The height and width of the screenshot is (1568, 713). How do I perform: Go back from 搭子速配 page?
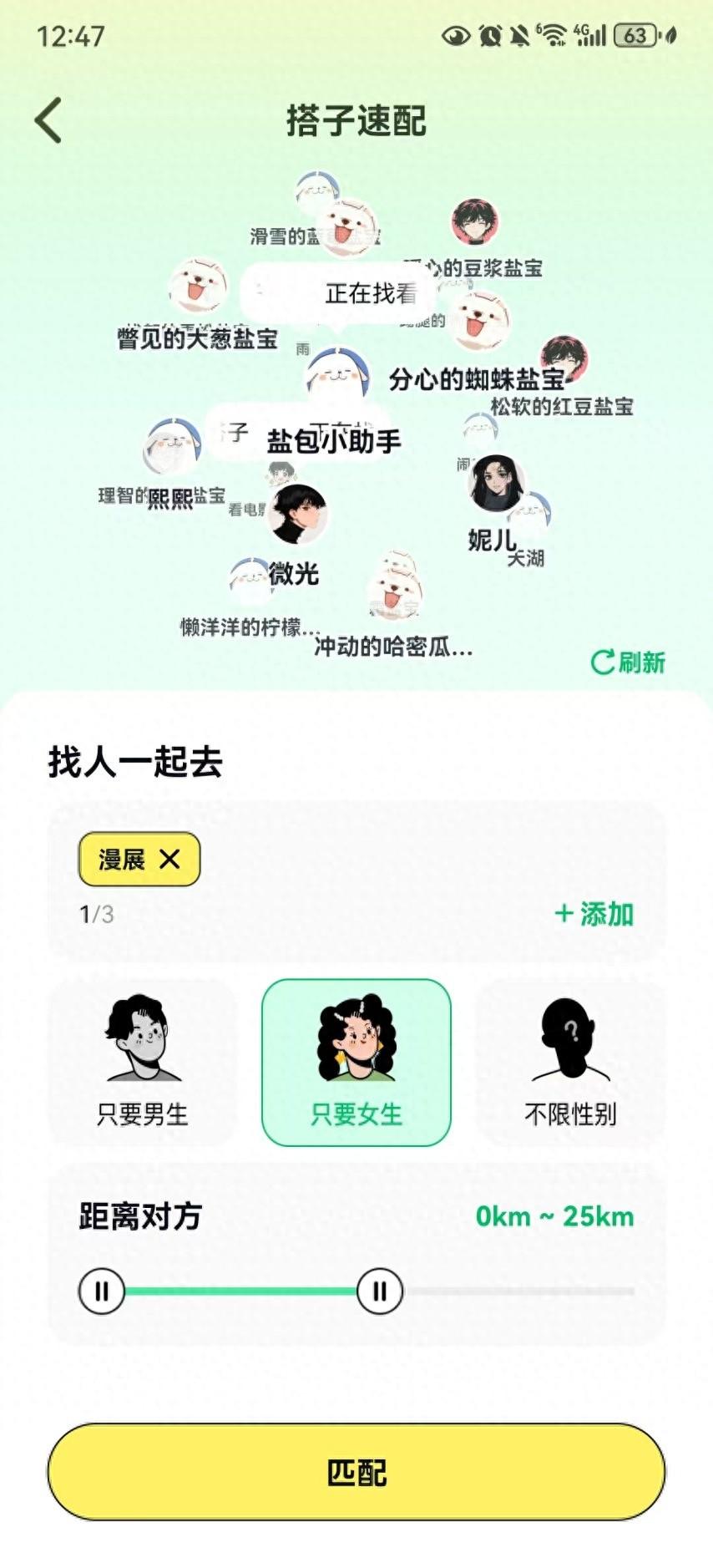pos(48,120)
